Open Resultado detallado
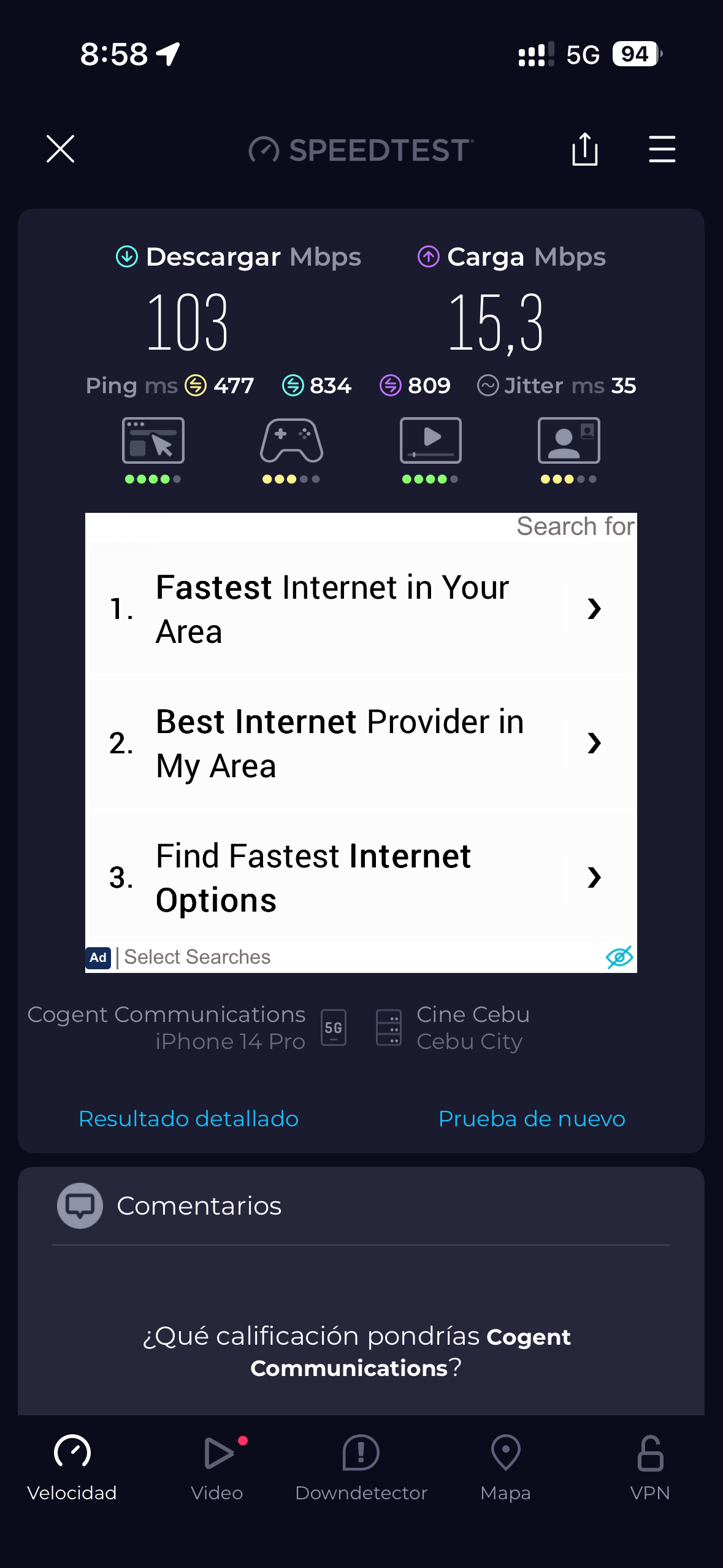 pyautogui.click(x=188, y=1118)
